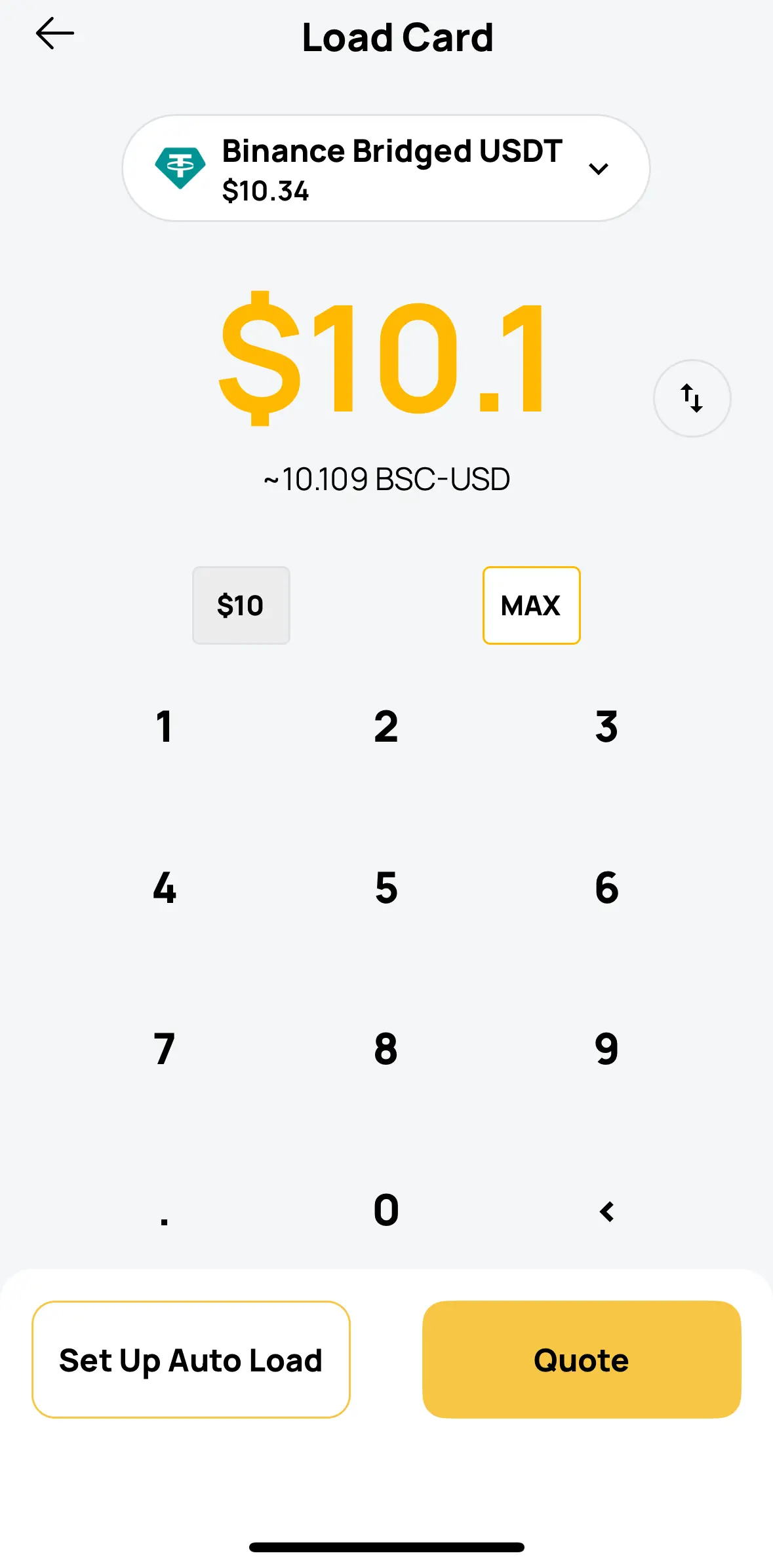Go back from Load Card
This screenshot has height=1568, width=773.
pos(55,34)
